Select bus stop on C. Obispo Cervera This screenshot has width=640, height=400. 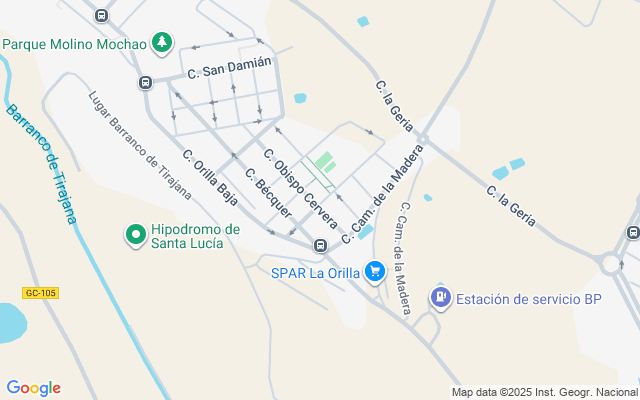click(x=320, y=246)
